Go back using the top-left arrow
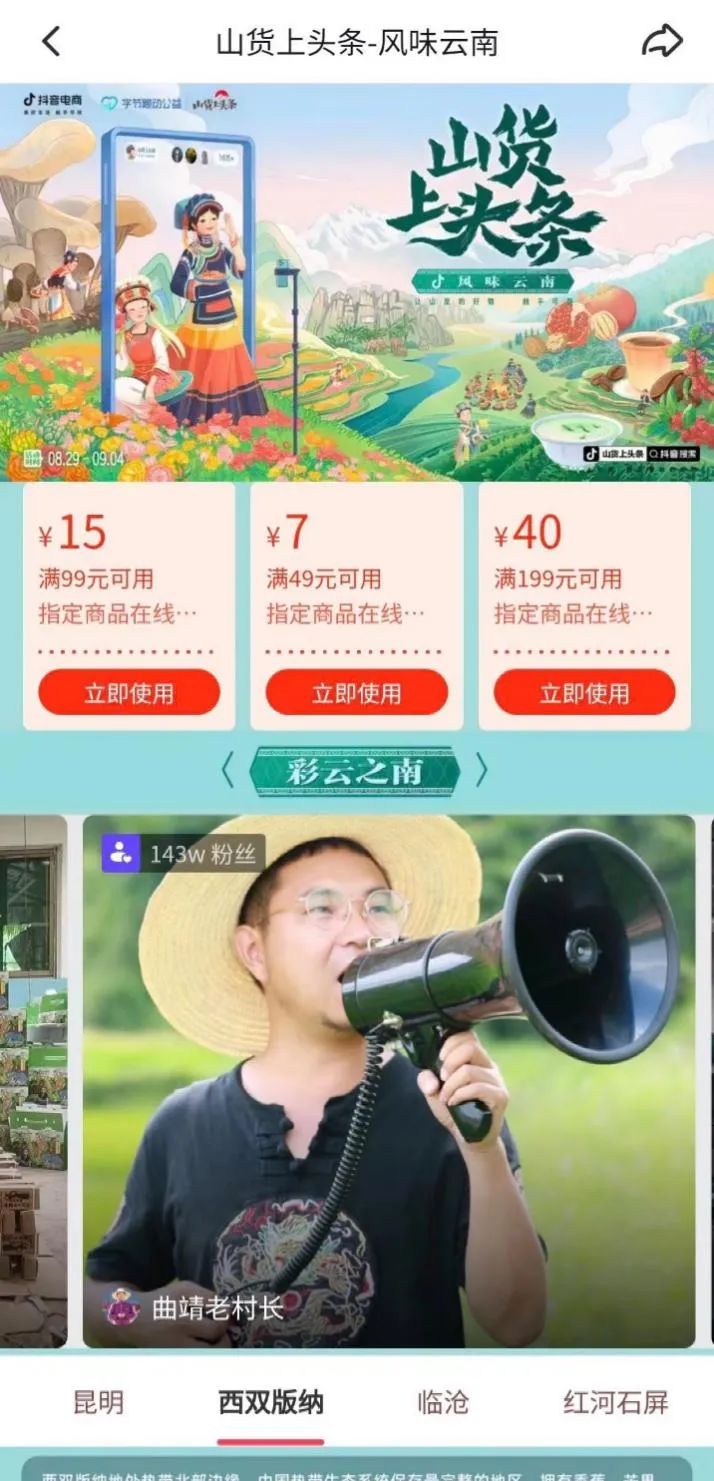 point(52,42)
